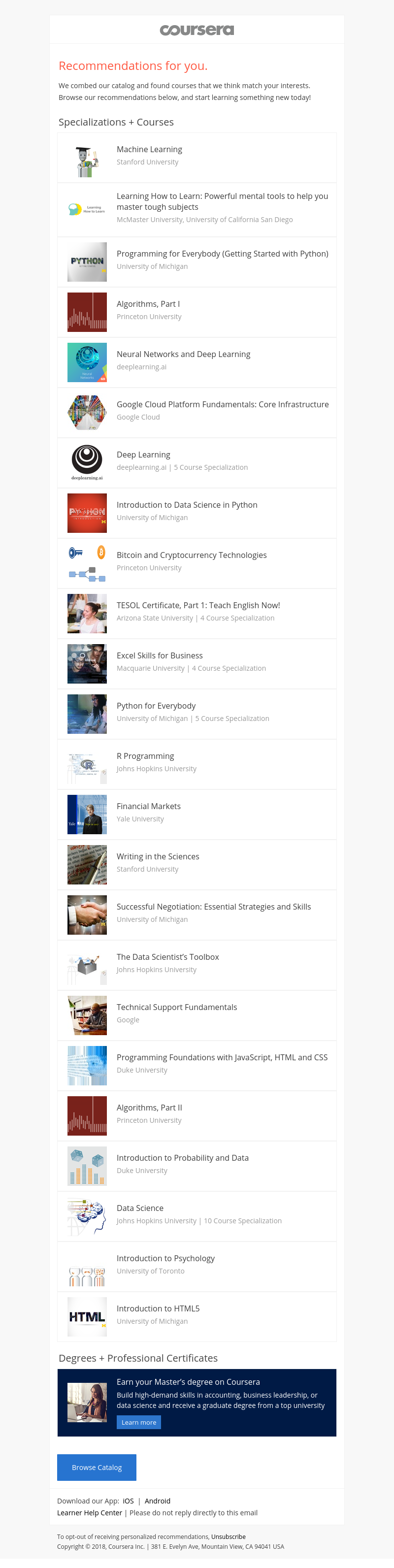Open Google Cloud Platform Fundamentals course
This screenshot has height=1568, width=394.
(222, 404)
